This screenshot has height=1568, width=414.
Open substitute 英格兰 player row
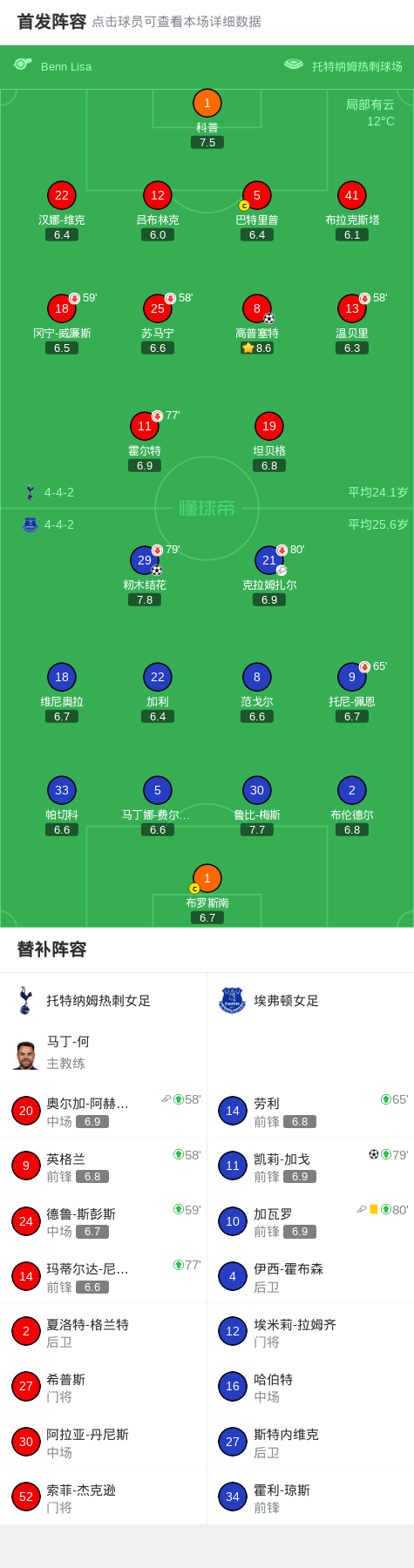[104, 1166]
